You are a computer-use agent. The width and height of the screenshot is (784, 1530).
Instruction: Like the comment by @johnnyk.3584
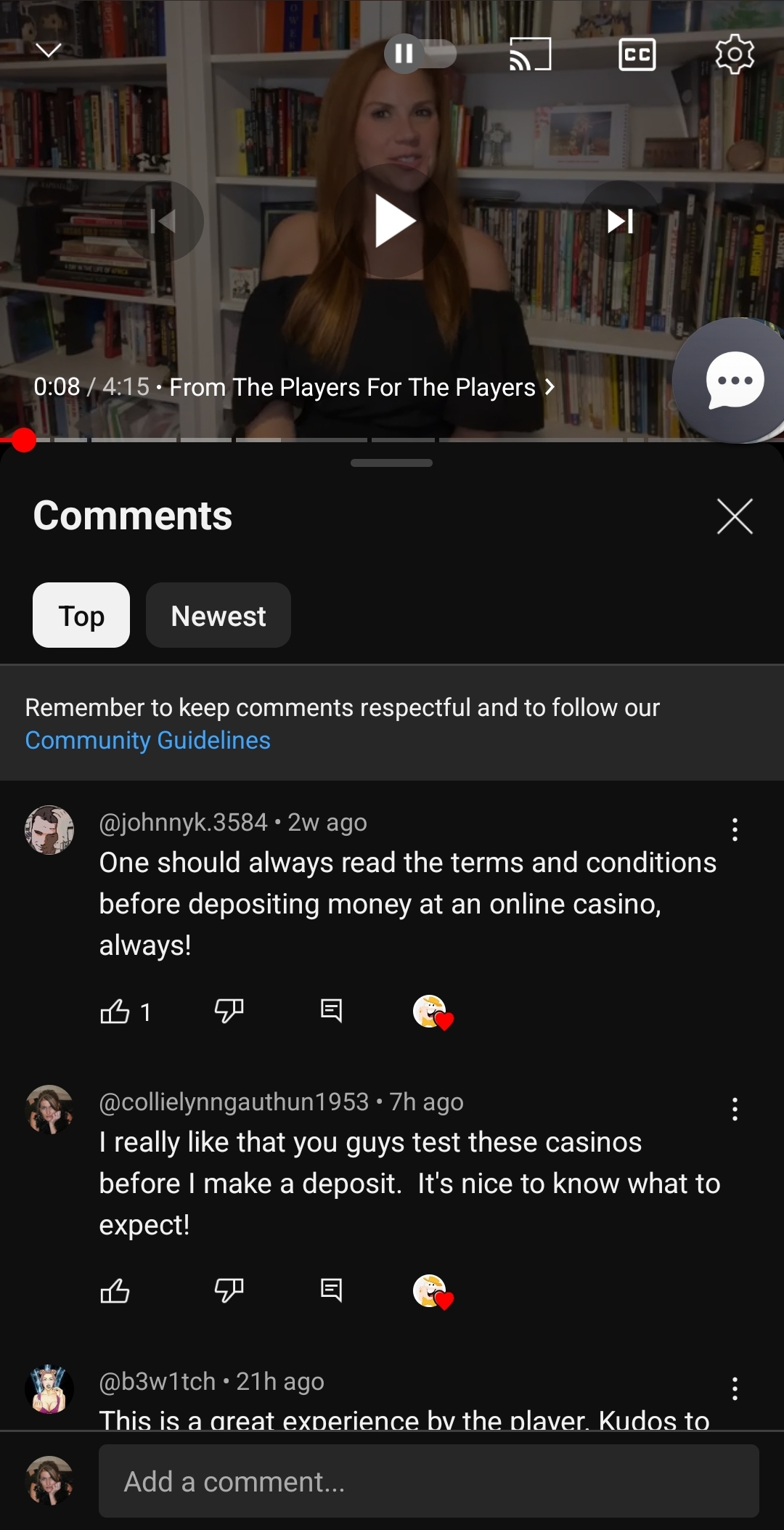(x=115, y=1011)
